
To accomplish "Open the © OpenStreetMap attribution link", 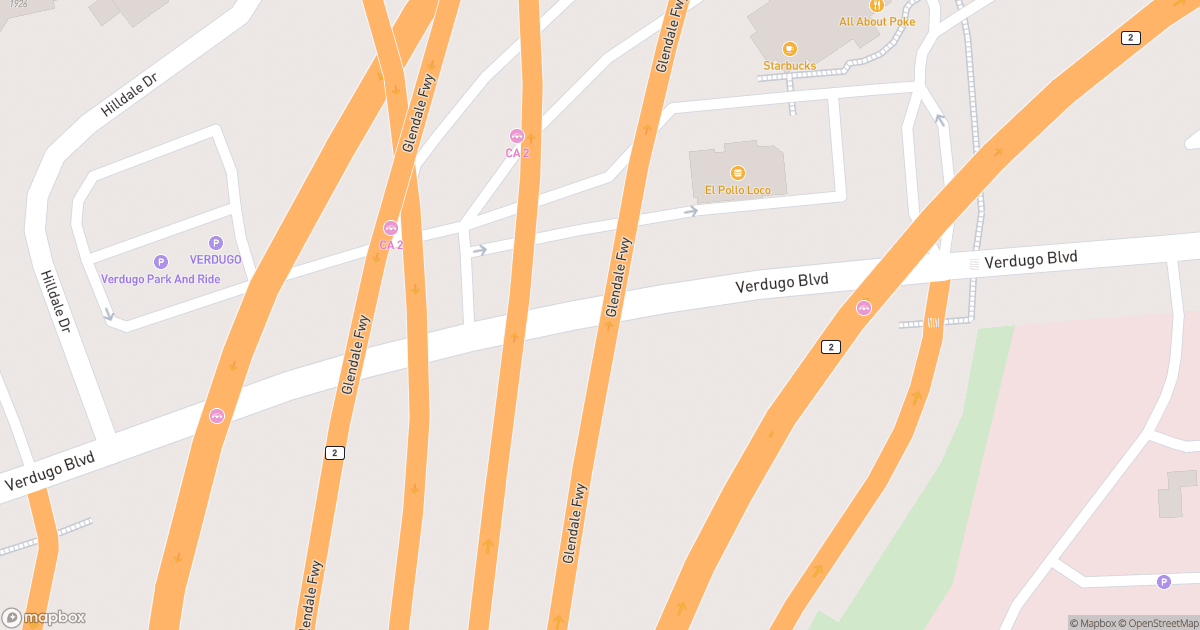I will click(1160, 623).
